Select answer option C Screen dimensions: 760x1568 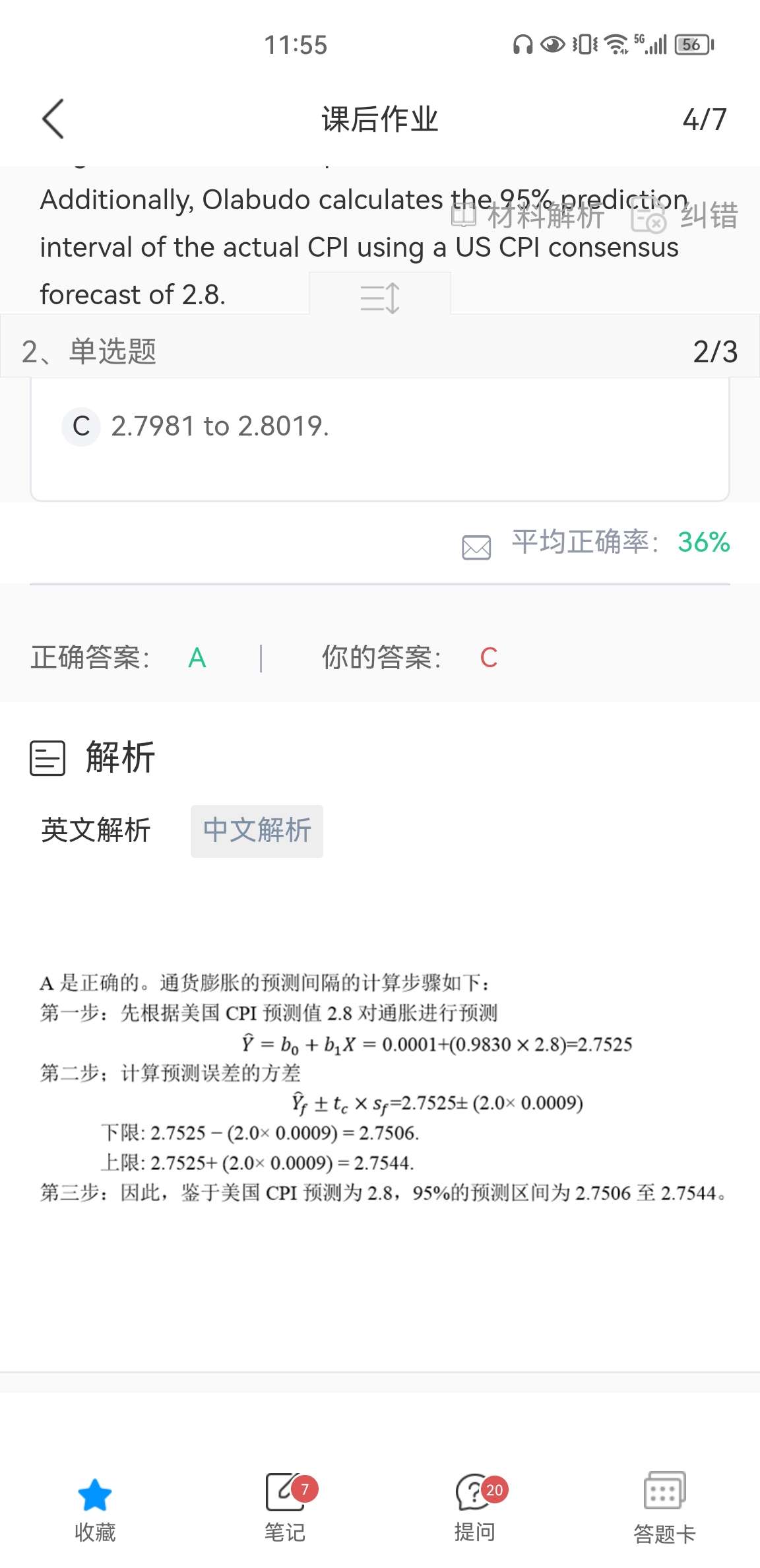click(x=379, y=426)
